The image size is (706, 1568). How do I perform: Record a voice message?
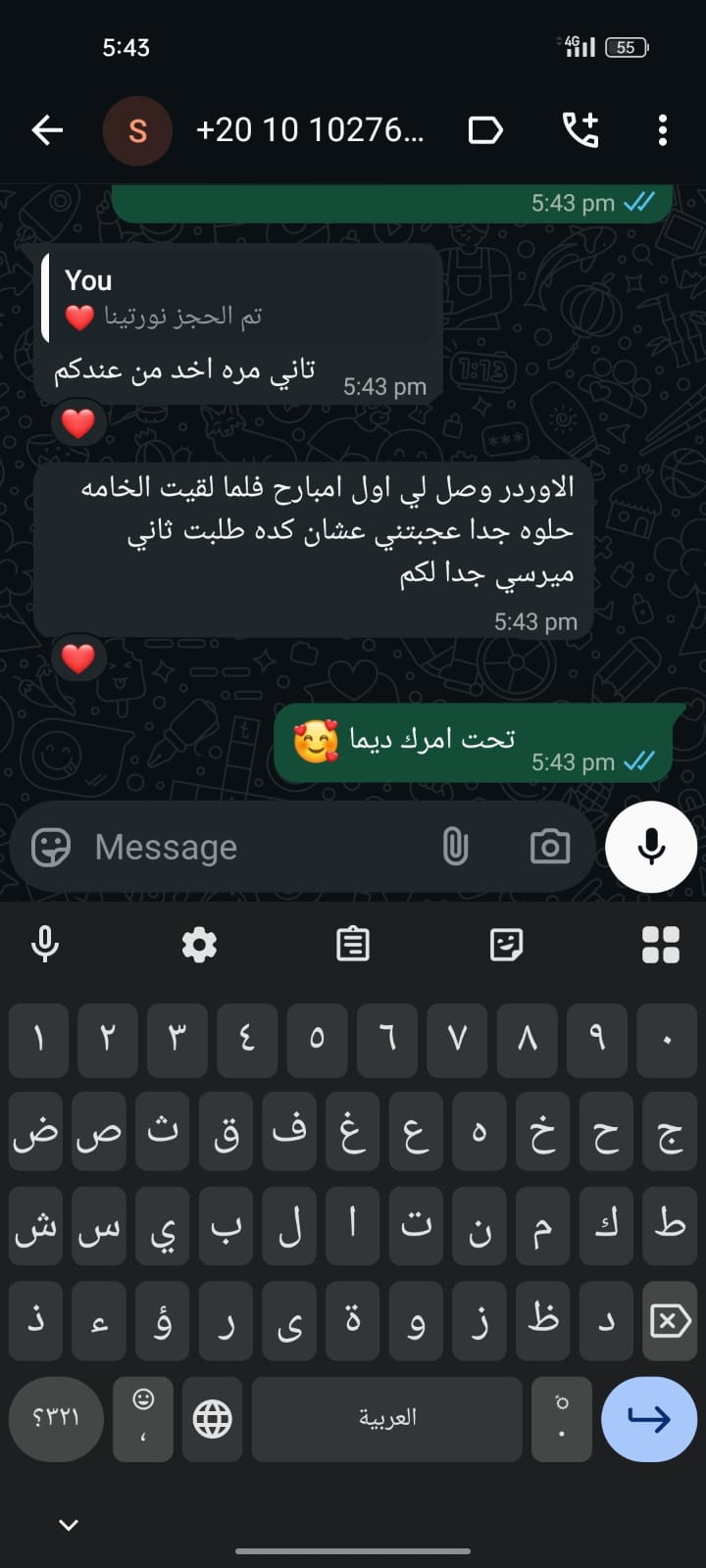click(651, 847)
